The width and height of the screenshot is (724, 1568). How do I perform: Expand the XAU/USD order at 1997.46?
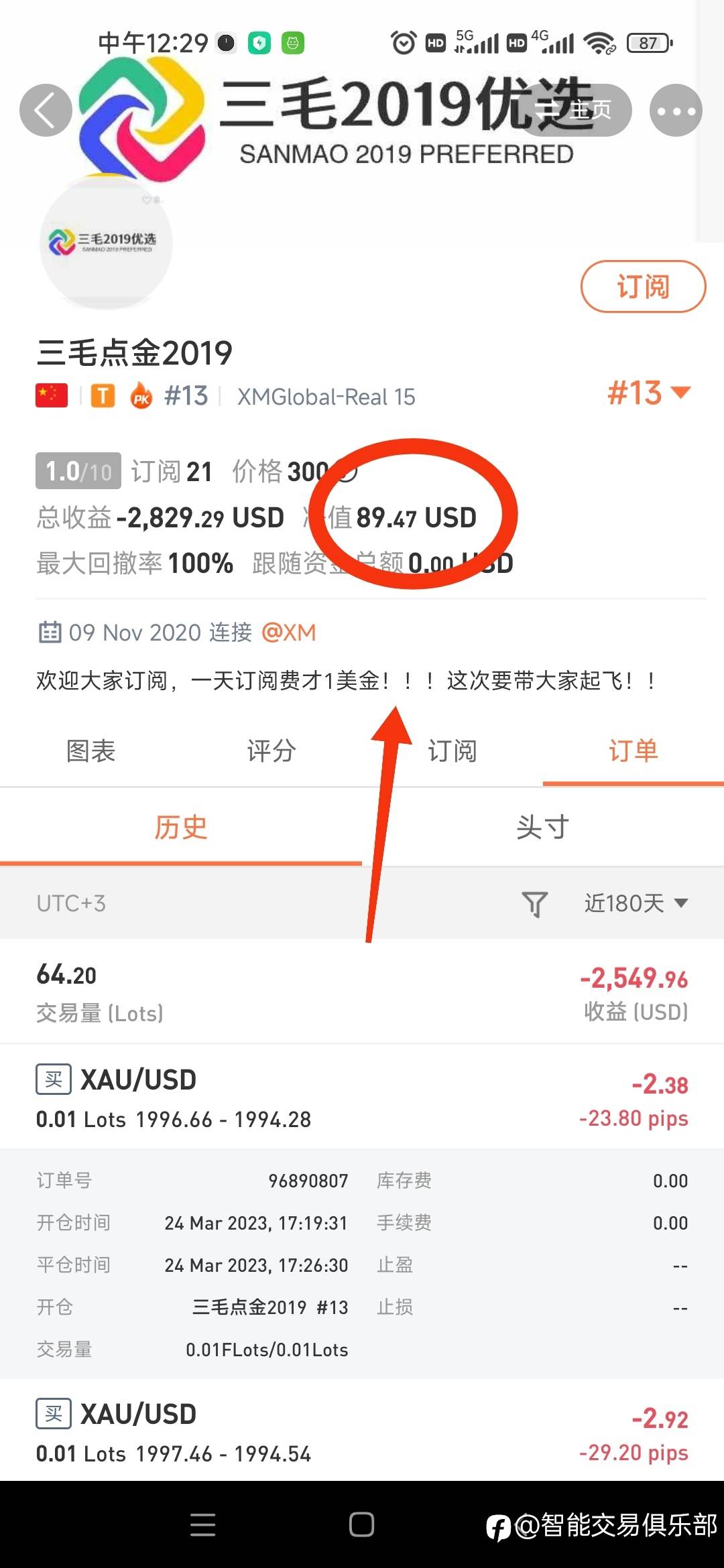pyautogui.click(x=362, y=1431)
